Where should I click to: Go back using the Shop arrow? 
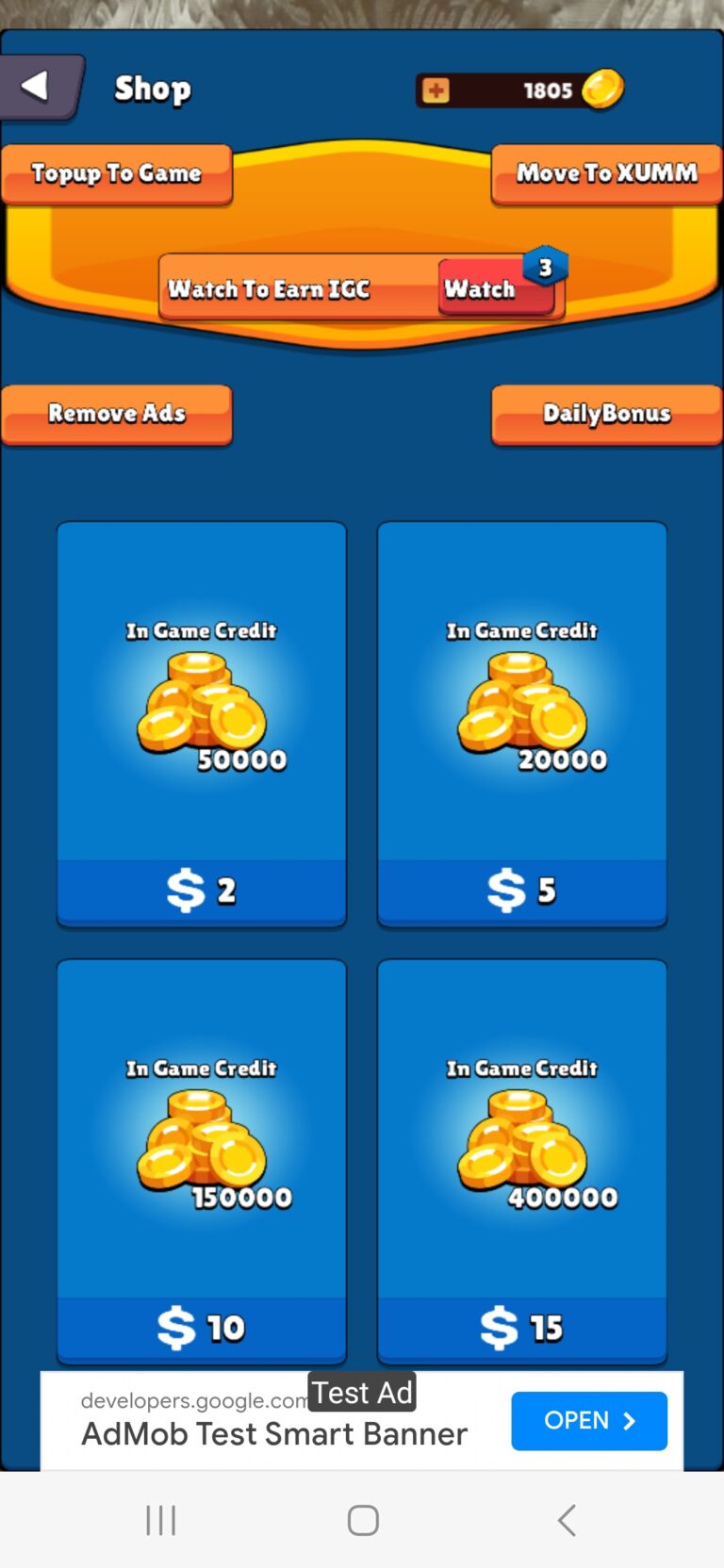coord(40,88)
